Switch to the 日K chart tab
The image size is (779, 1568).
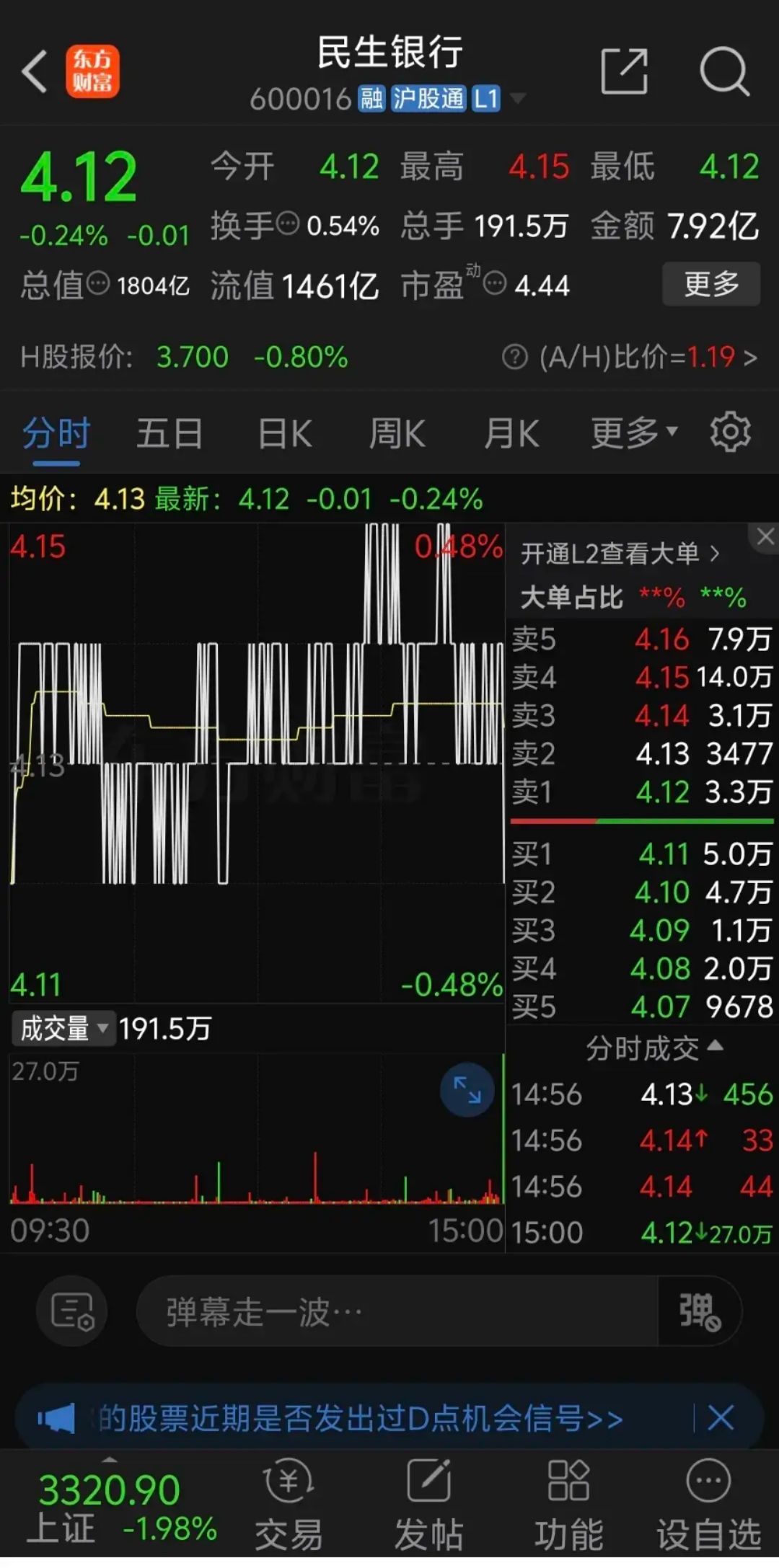pyautogui.click(x=285, y=434)
